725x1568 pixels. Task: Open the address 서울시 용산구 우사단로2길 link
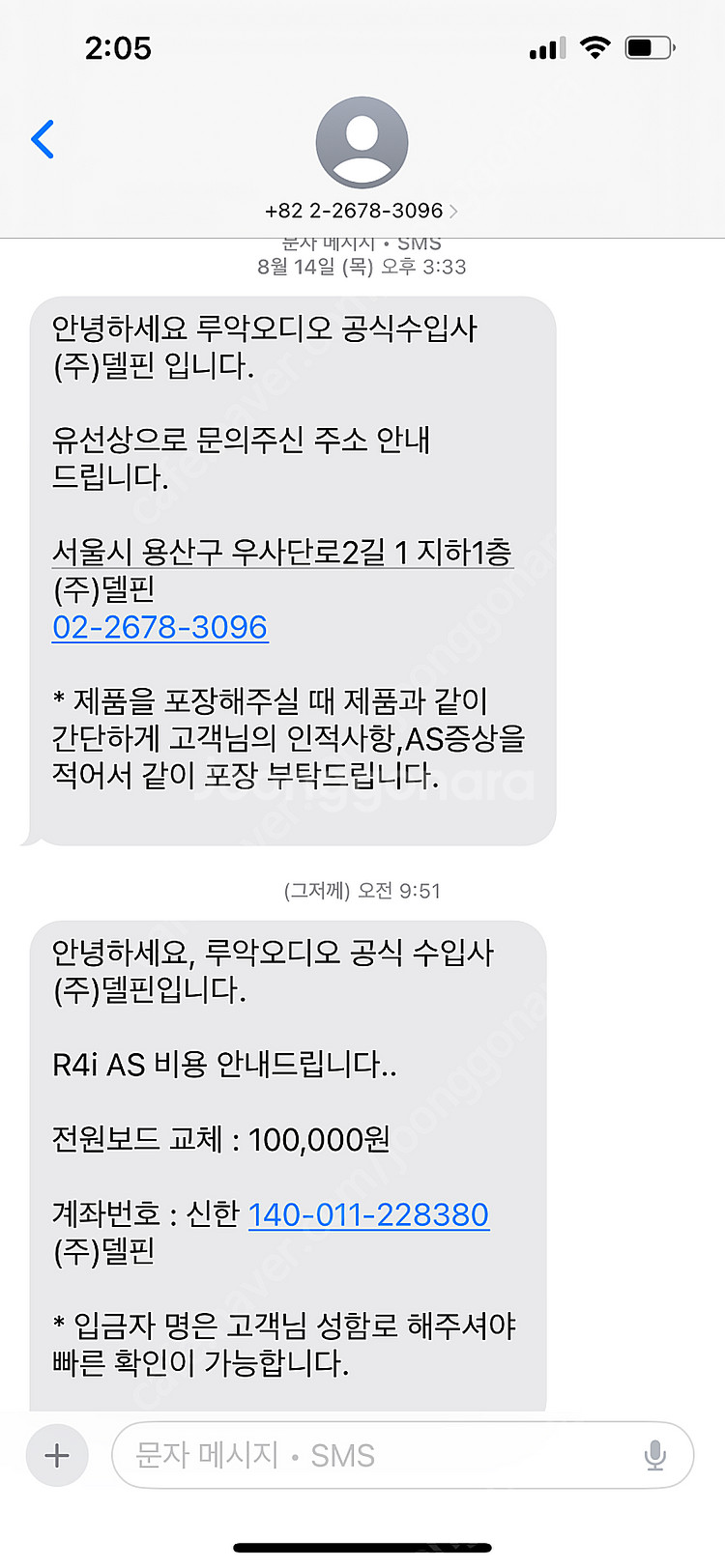(281, 552)
